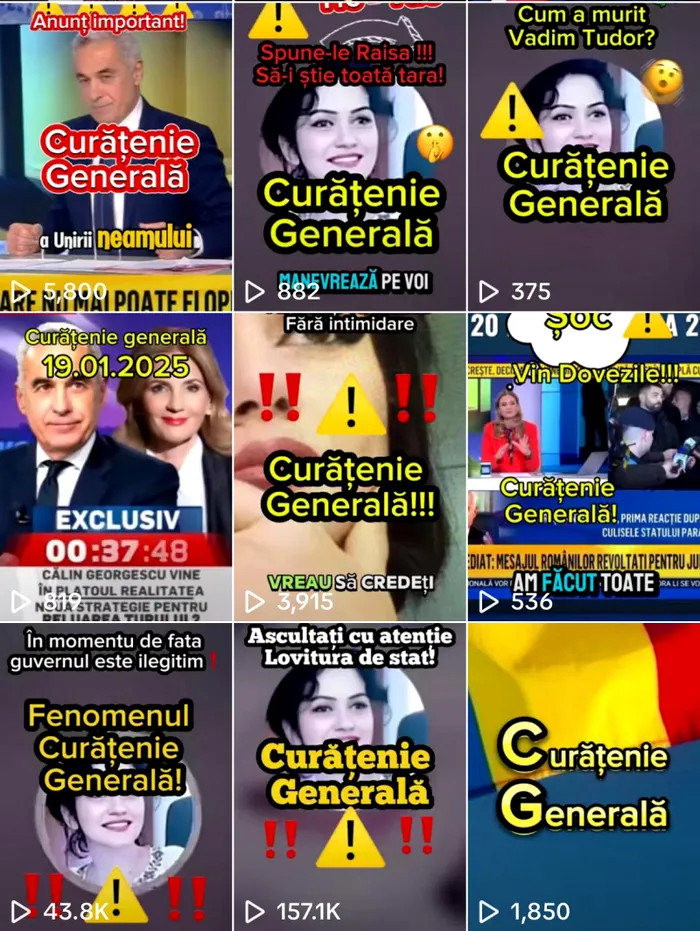Play the 'Spune-le Raisa' video with 882 views

tap(349, 155)
